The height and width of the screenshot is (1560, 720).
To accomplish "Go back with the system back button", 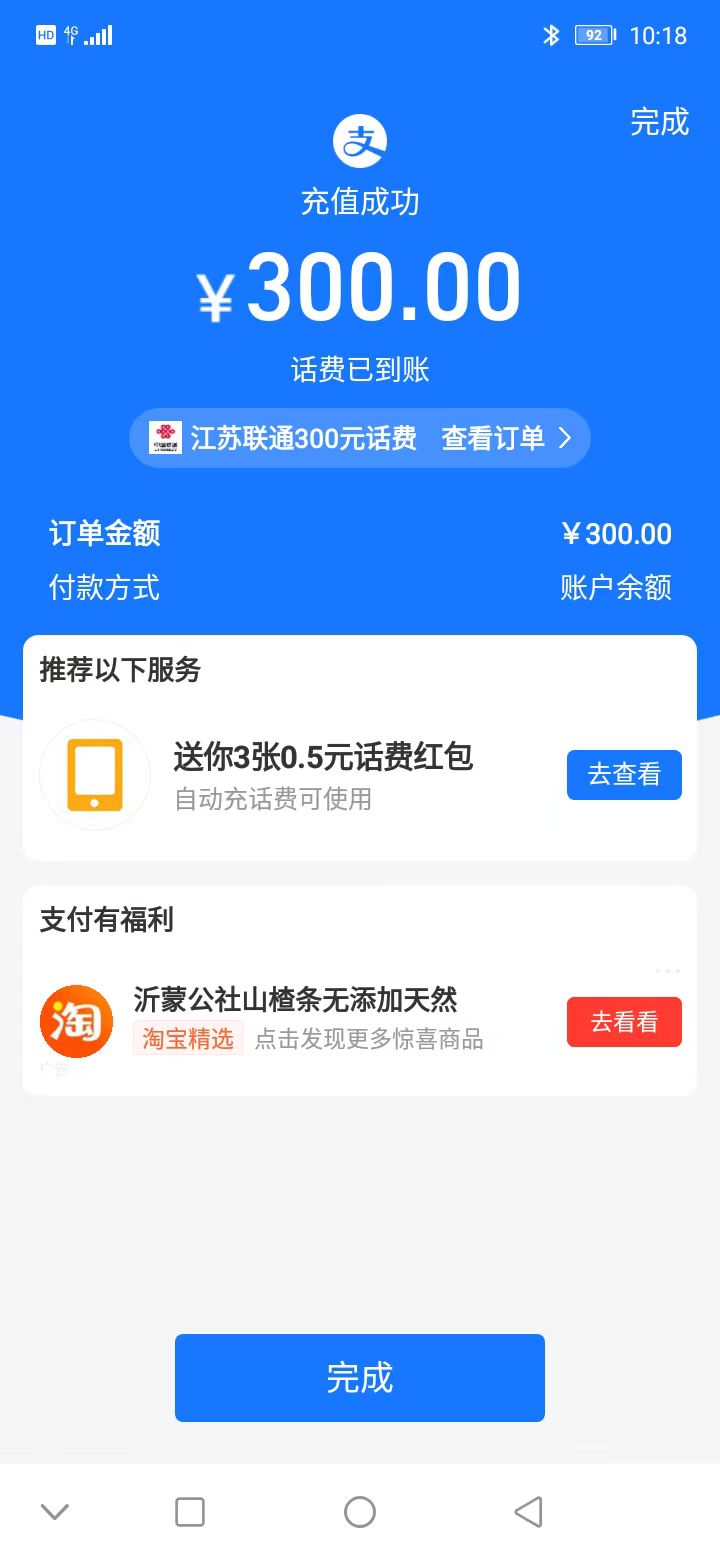I will [528, 1512].
